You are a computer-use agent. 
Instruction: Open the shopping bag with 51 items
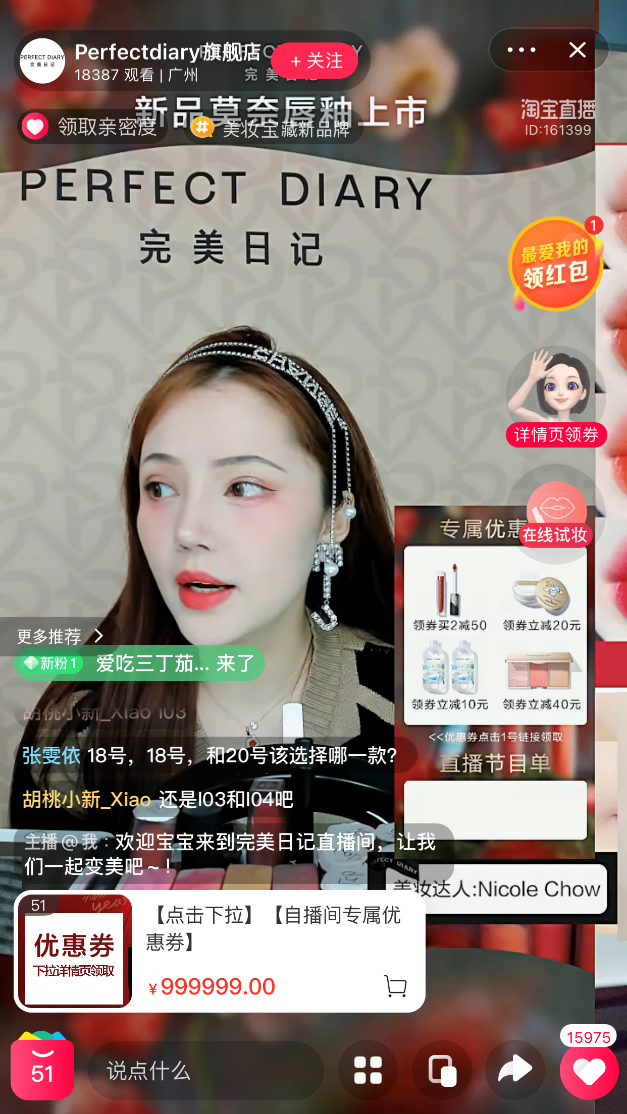[42, 1069]
